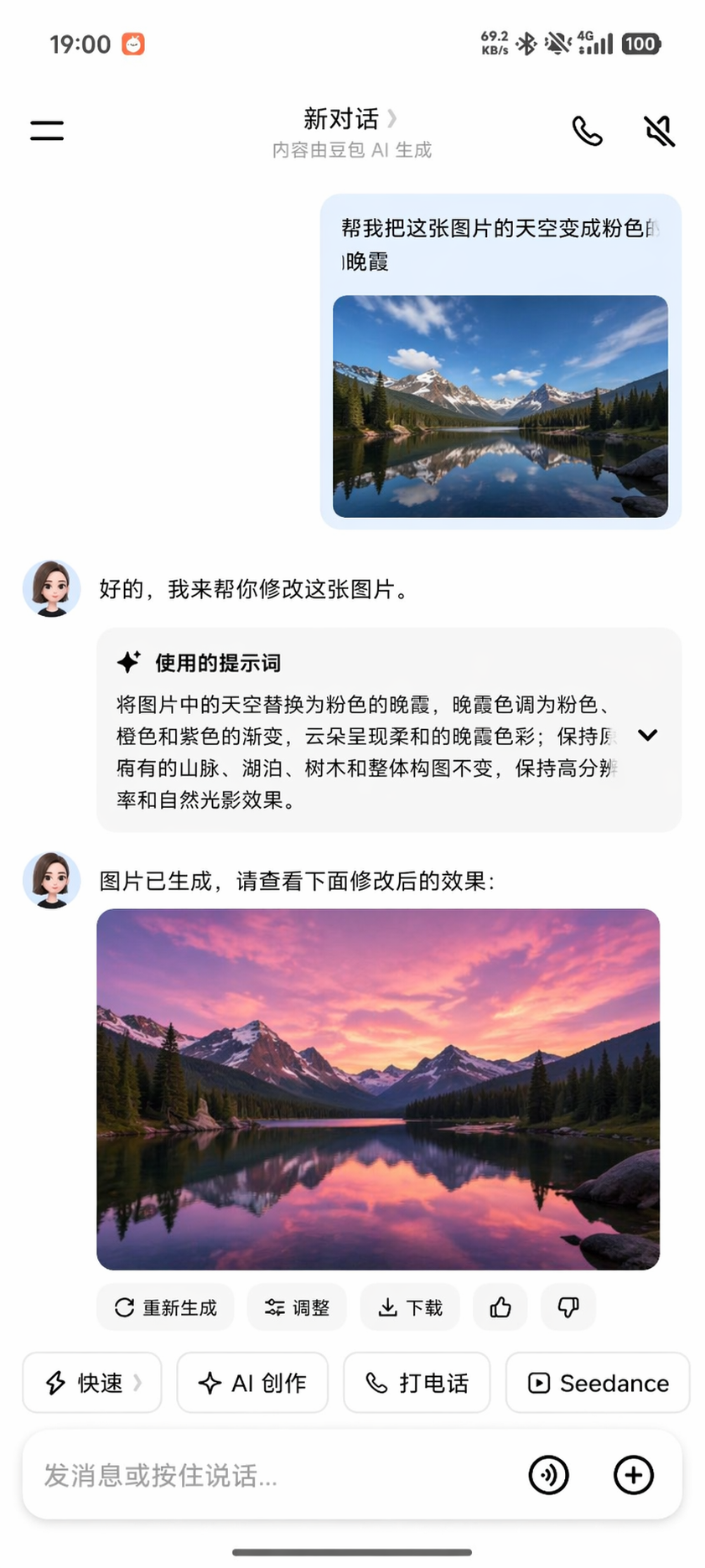Screen dimensions: 705x1568
Task: Open the Seedance video chip
Action: point(598,1383)
